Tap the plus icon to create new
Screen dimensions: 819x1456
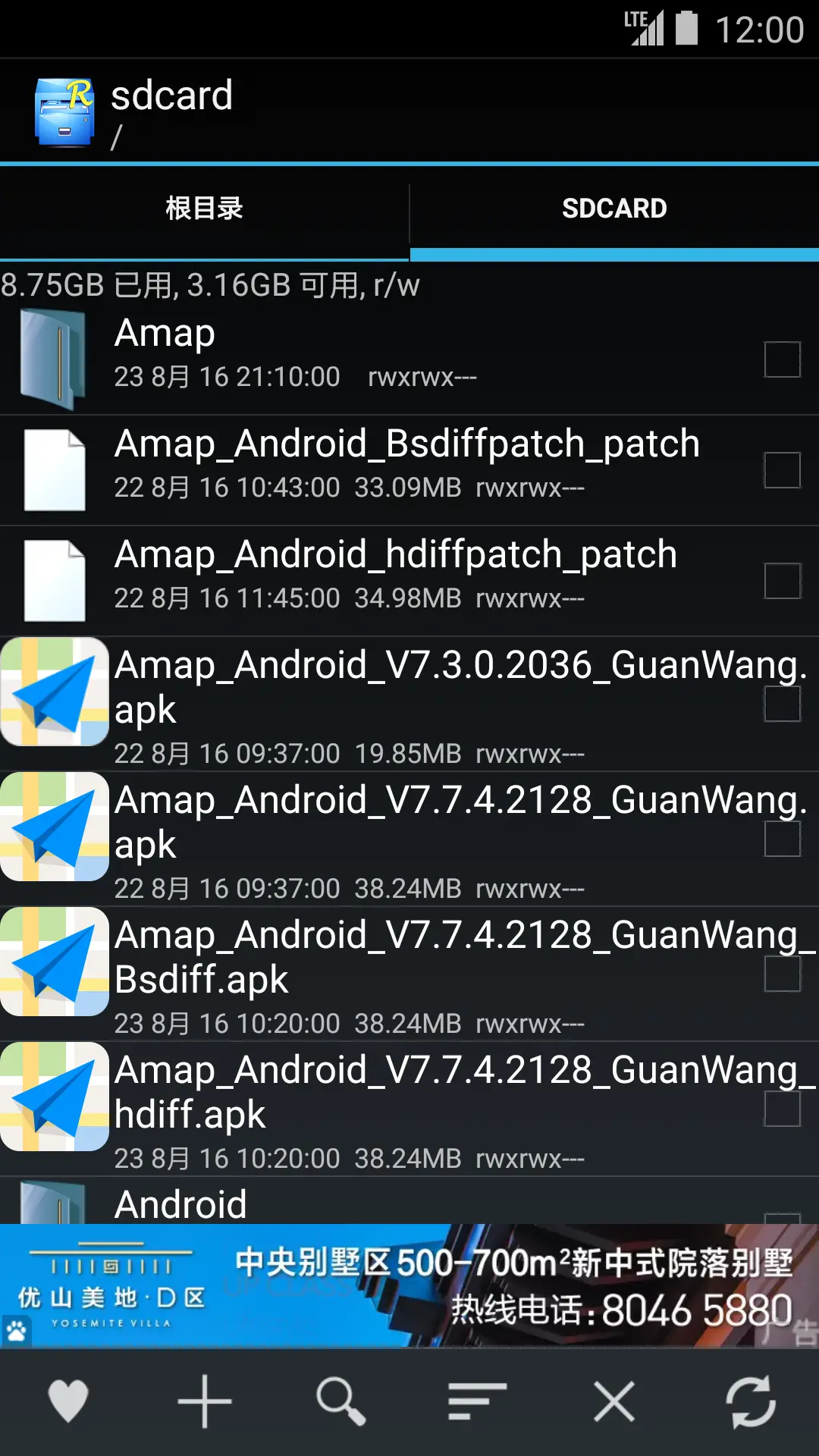pos(205,1401)
